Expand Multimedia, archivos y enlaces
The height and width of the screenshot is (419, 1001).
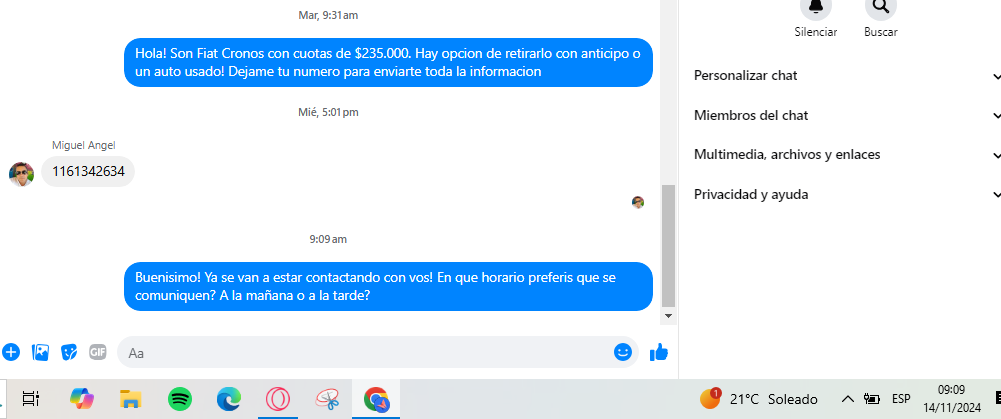click(x=846, y=155)
